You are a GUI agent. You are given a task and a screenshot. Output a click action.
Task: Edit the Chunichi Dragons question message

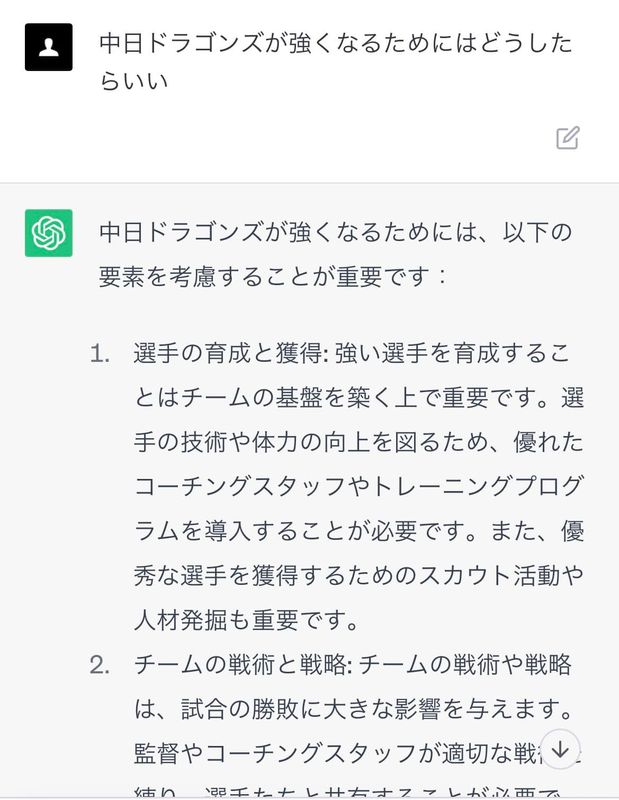pos(567,137)
